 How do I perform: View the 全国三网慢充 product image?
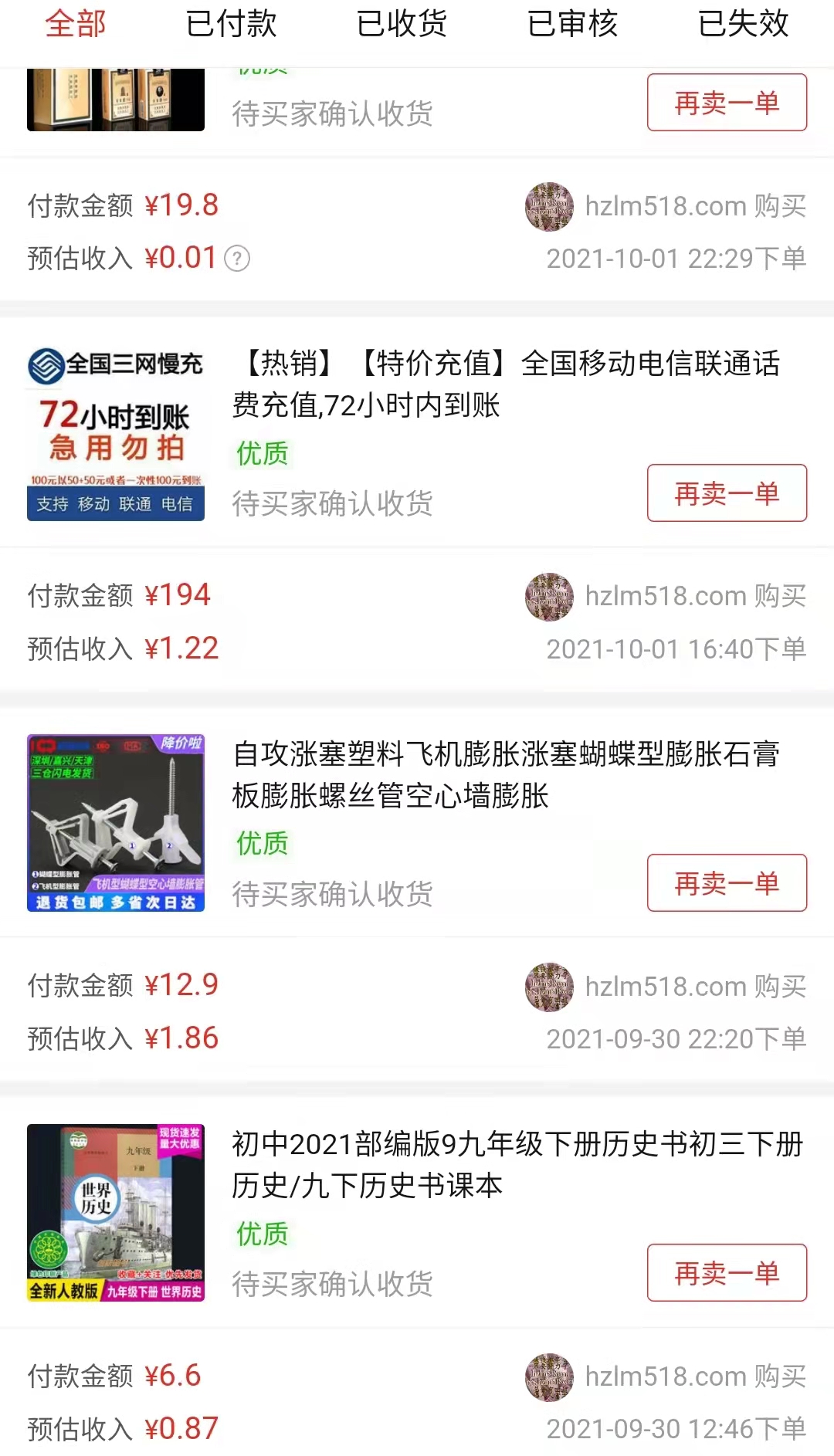pyautogui.click(x=116, y=433)
